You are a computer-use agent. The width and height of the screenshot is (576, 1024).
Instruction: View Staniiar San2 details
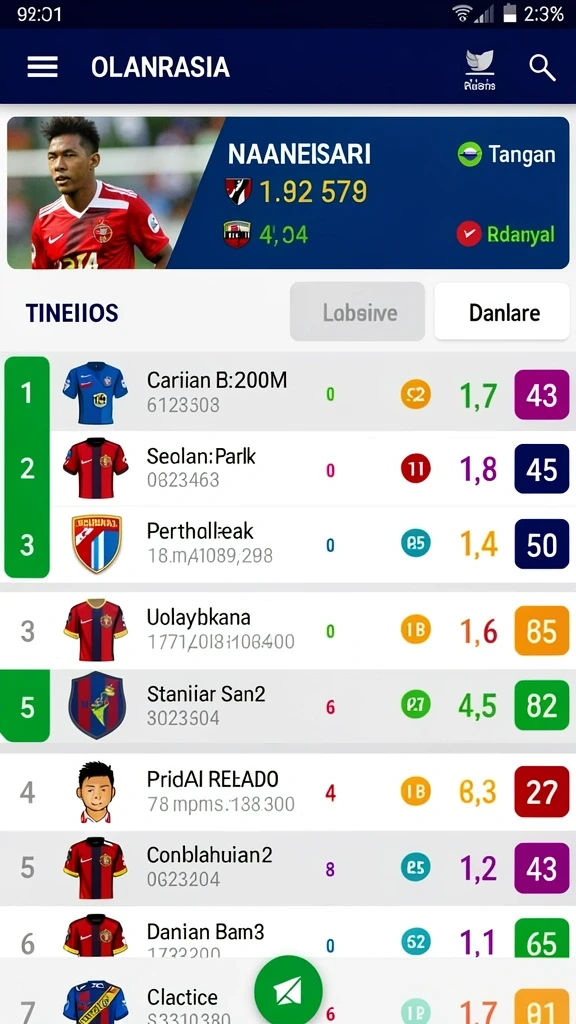(x=288, y=706)
